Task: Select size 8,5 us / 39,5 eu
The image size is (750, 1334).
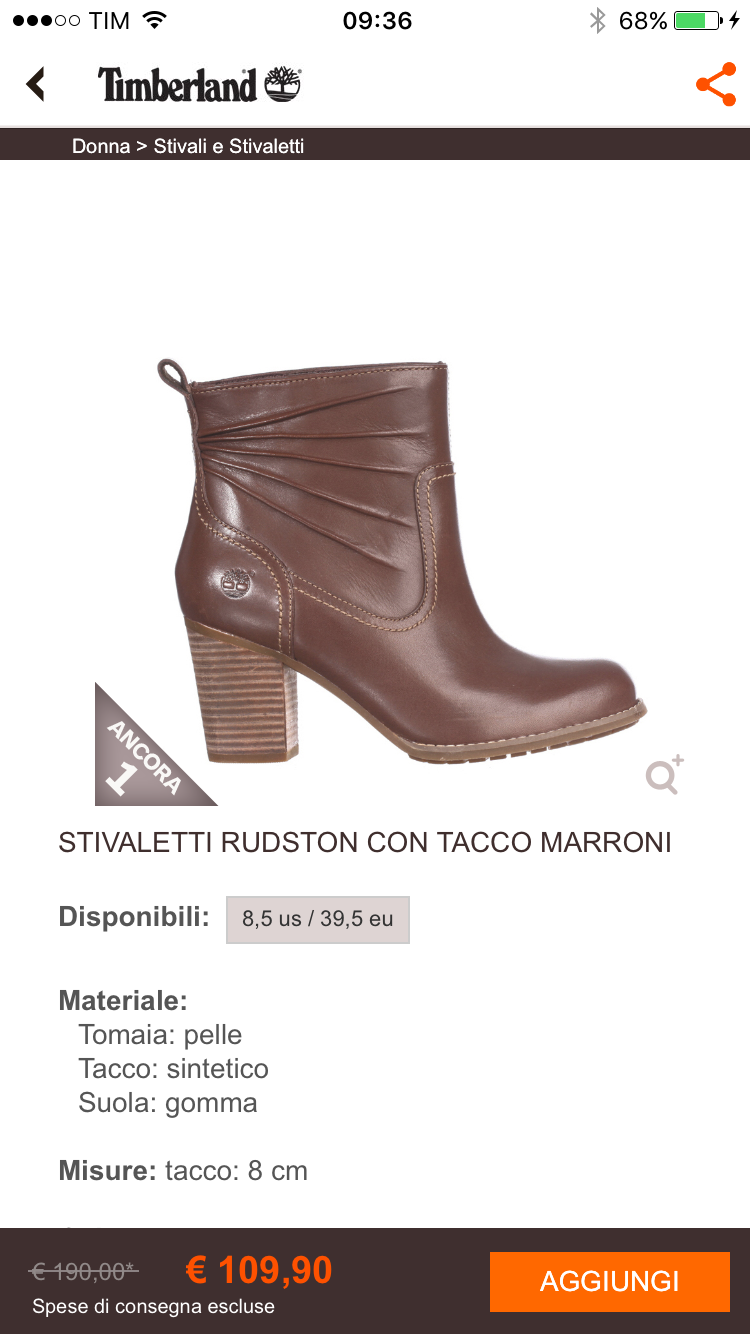Action: point(318,919)
